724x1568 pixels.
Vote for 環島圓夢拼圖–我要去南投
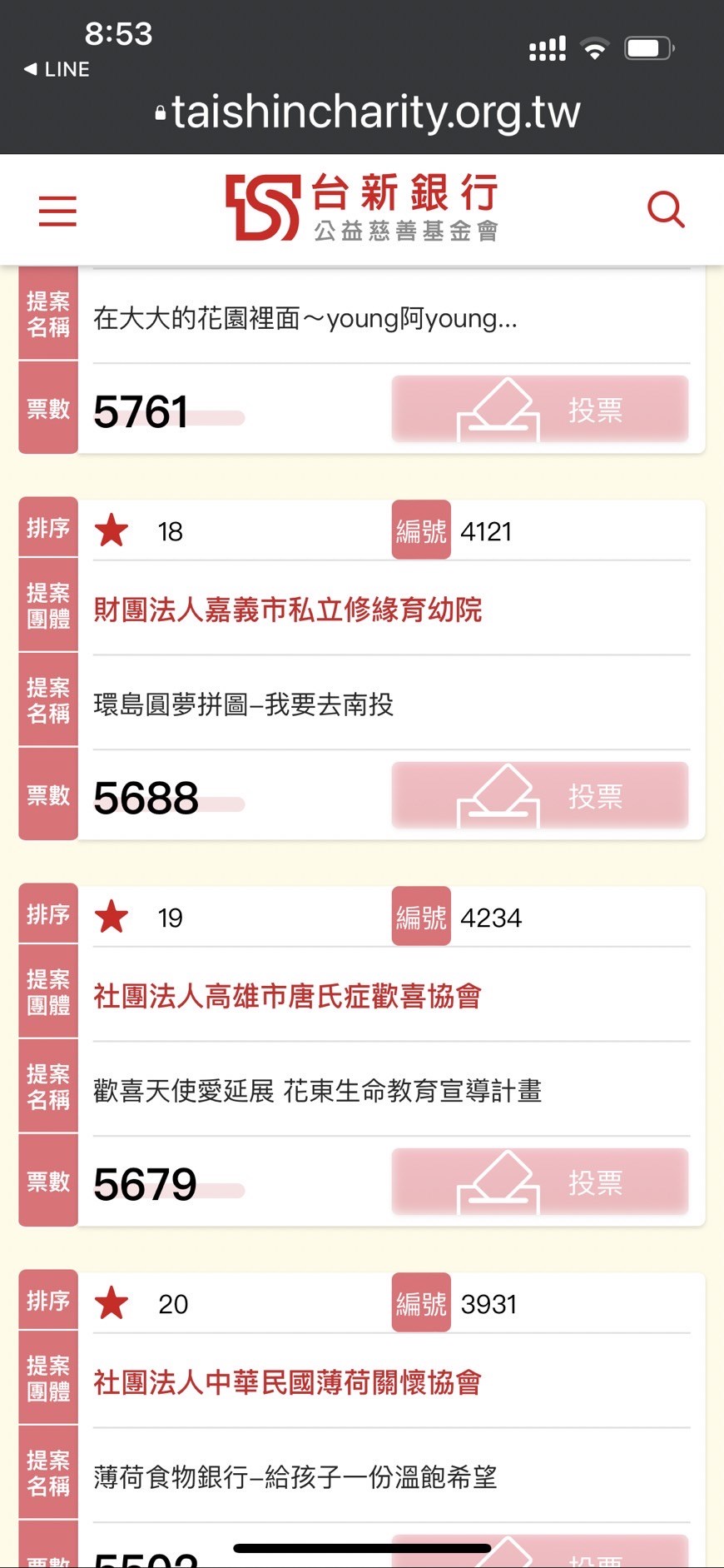(x=540, y=795)
